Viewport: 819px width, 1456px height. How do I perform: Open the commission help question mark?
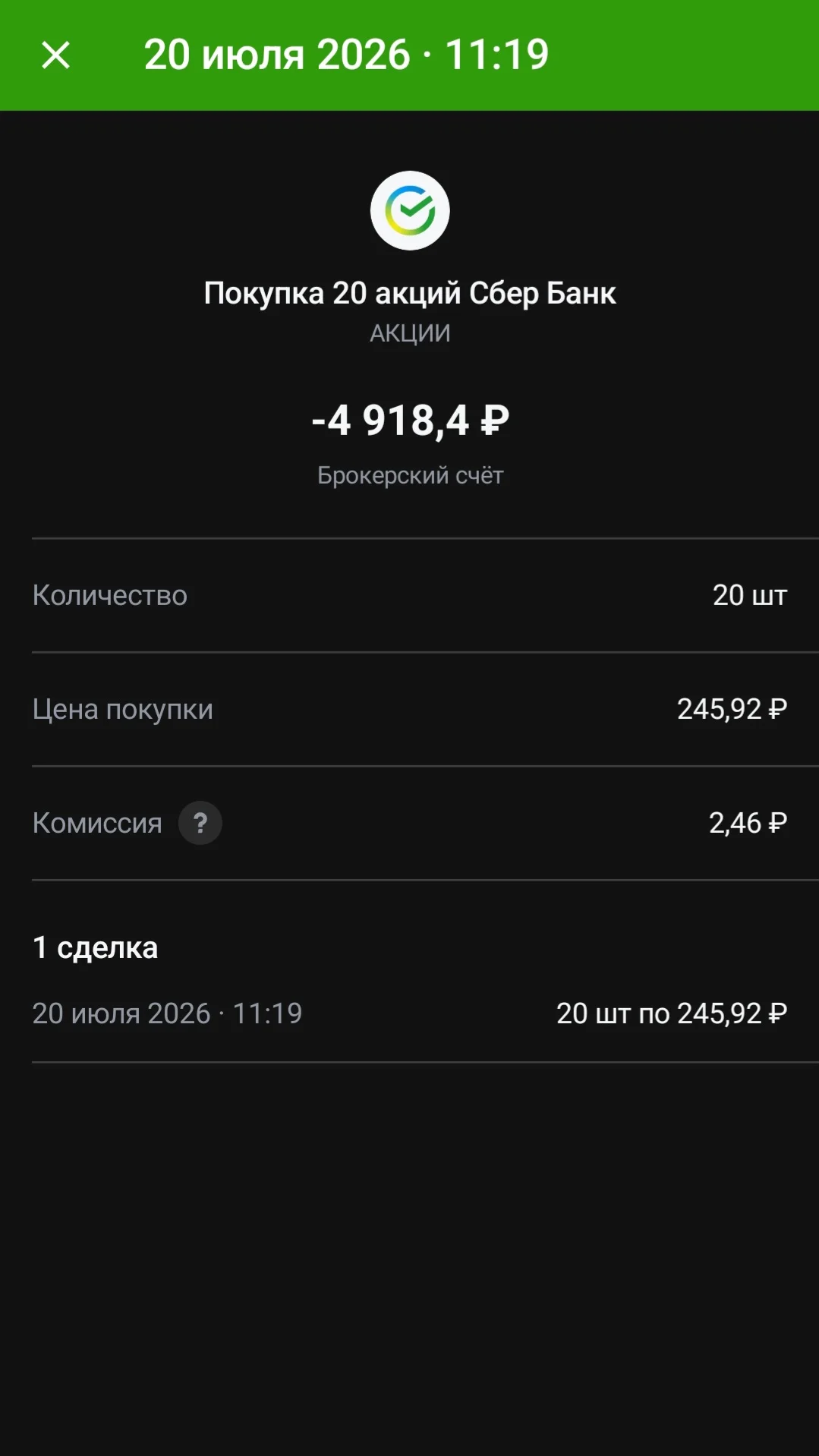click(x=200, y=823)
